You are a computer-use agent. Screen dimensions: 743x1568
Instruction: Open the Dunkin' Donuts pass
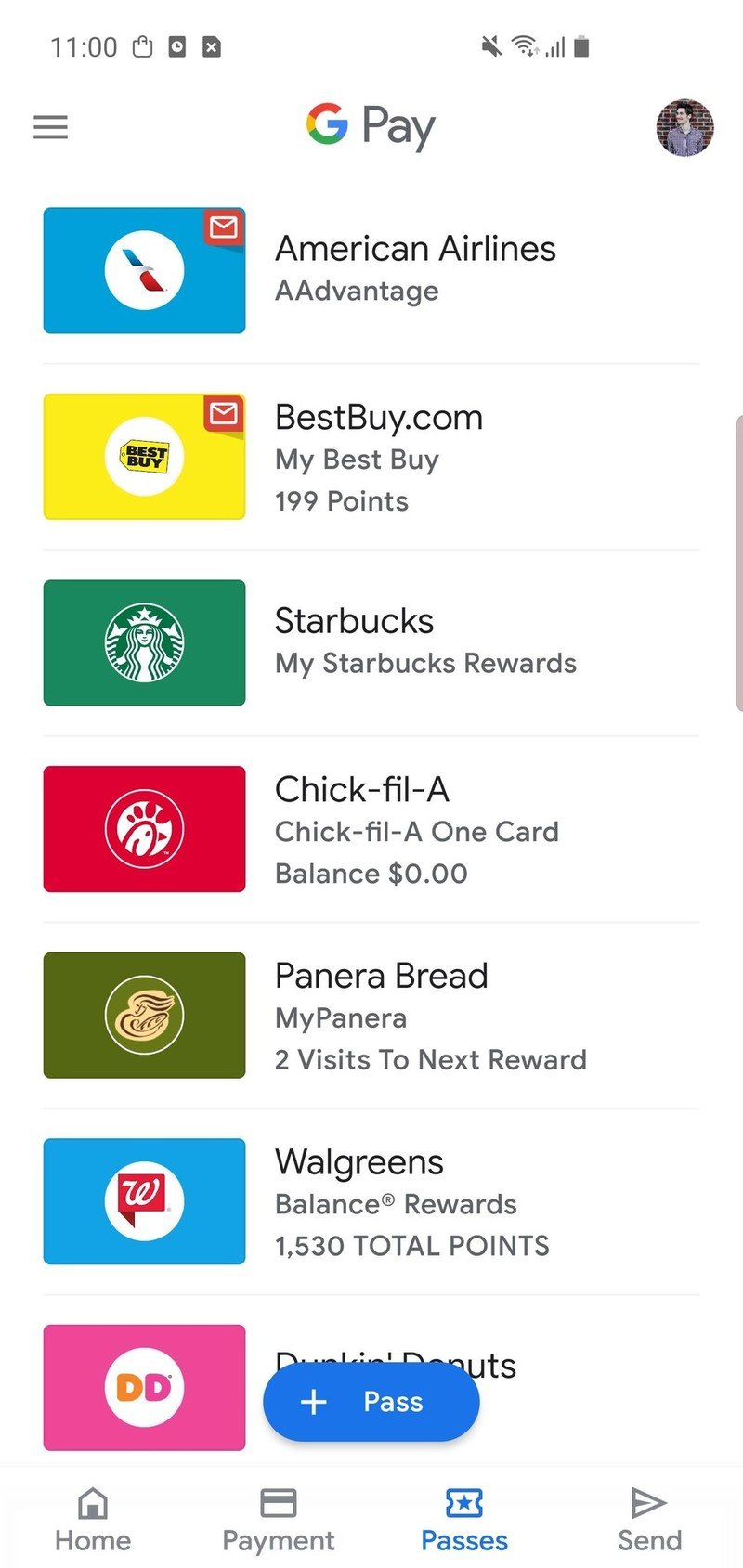144,1387
